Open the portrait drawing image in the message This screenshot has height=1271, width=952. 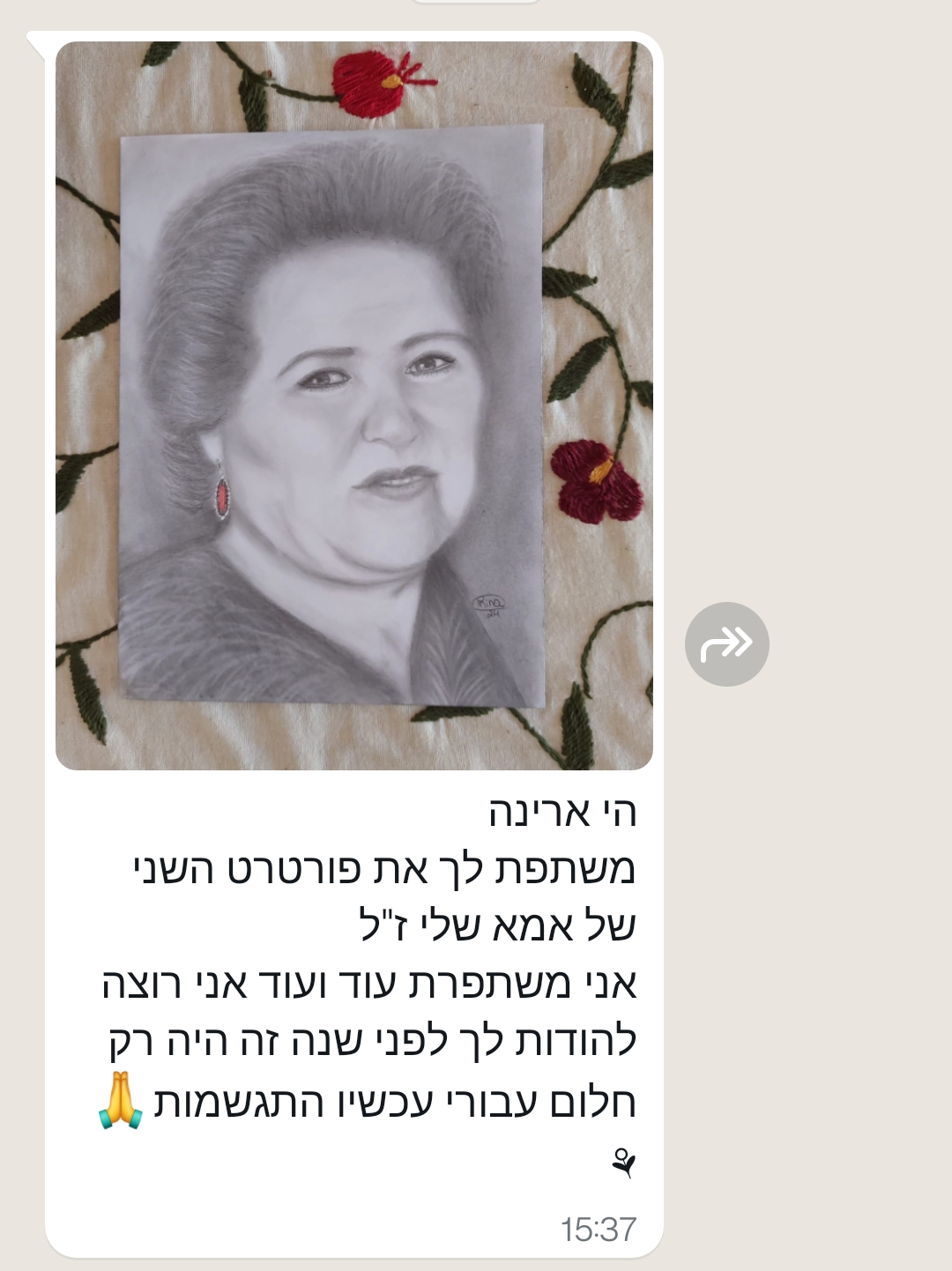353,405
